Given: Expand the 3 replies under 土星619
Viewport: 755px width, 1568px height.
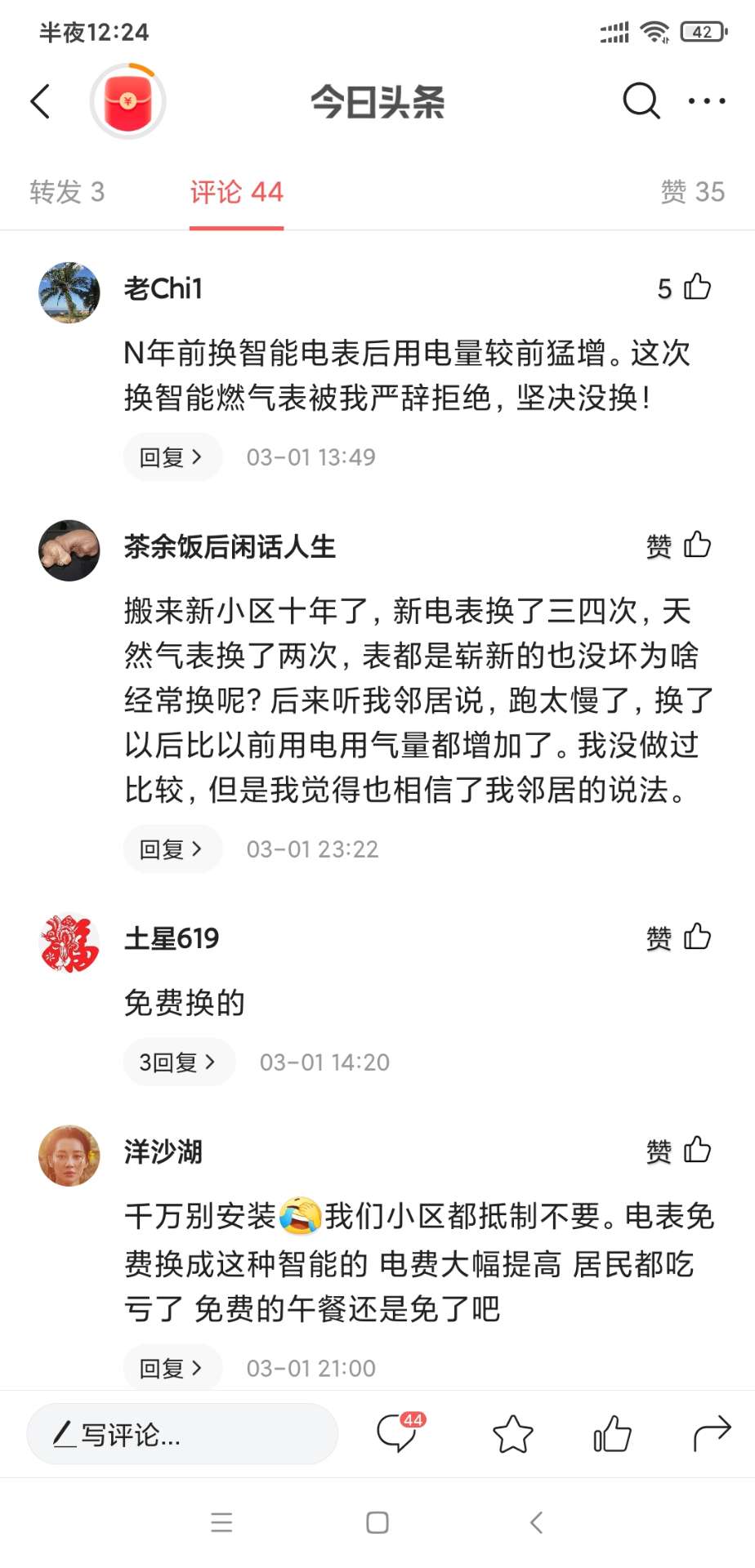Looking at the screenshot, I should (179, 1062).
